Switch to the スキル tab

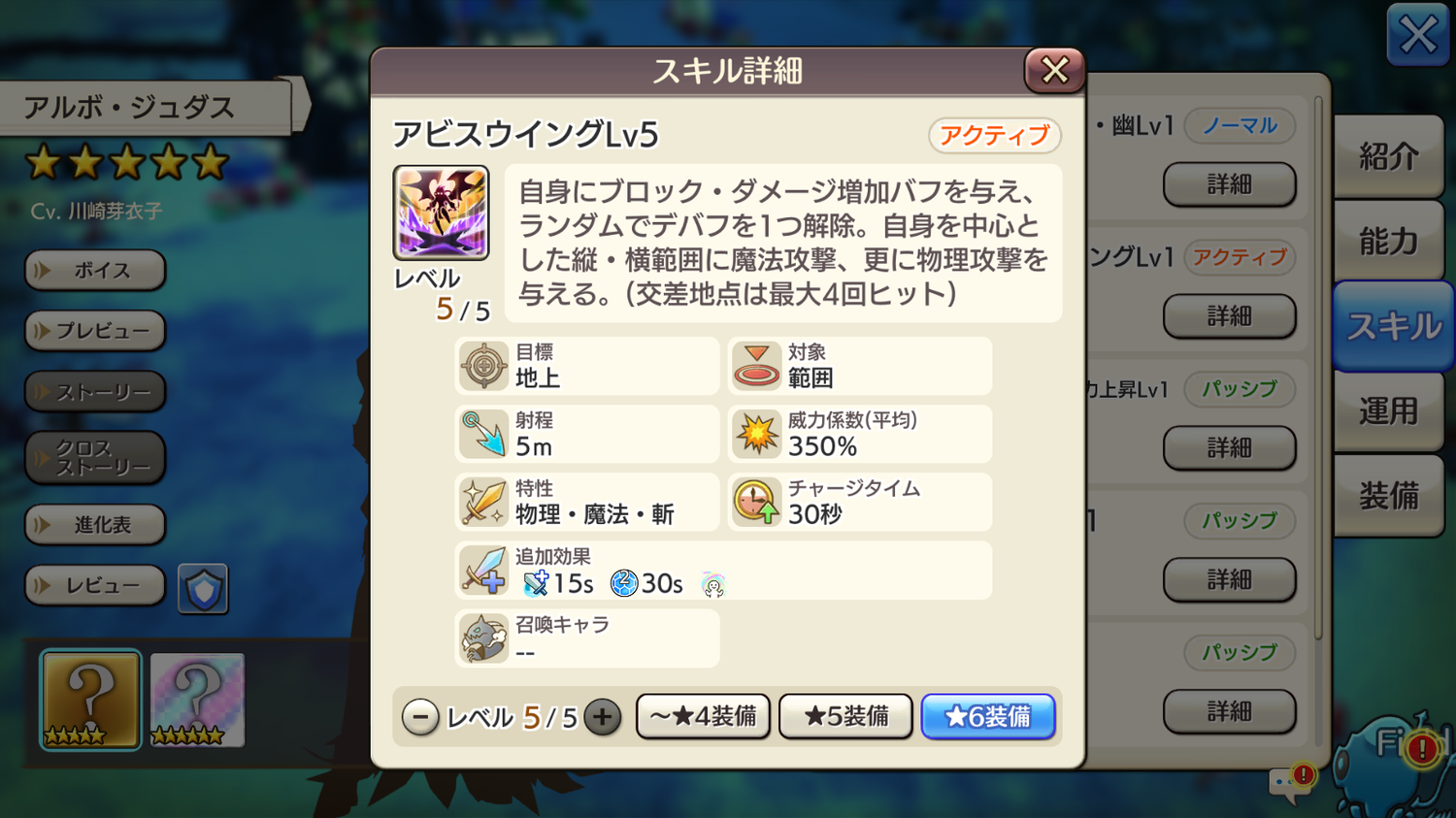click(1393, 326)
